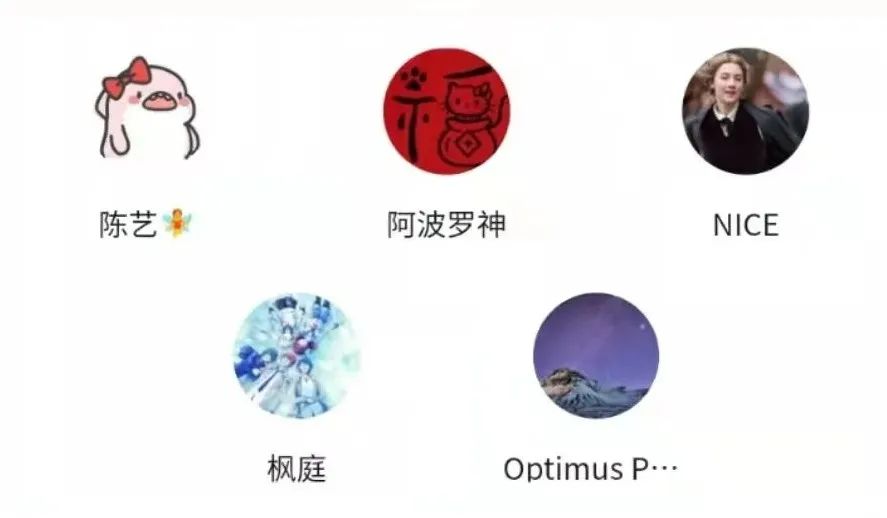View the member 阿波罗神
887x518 pixels.
pos(446,111)
